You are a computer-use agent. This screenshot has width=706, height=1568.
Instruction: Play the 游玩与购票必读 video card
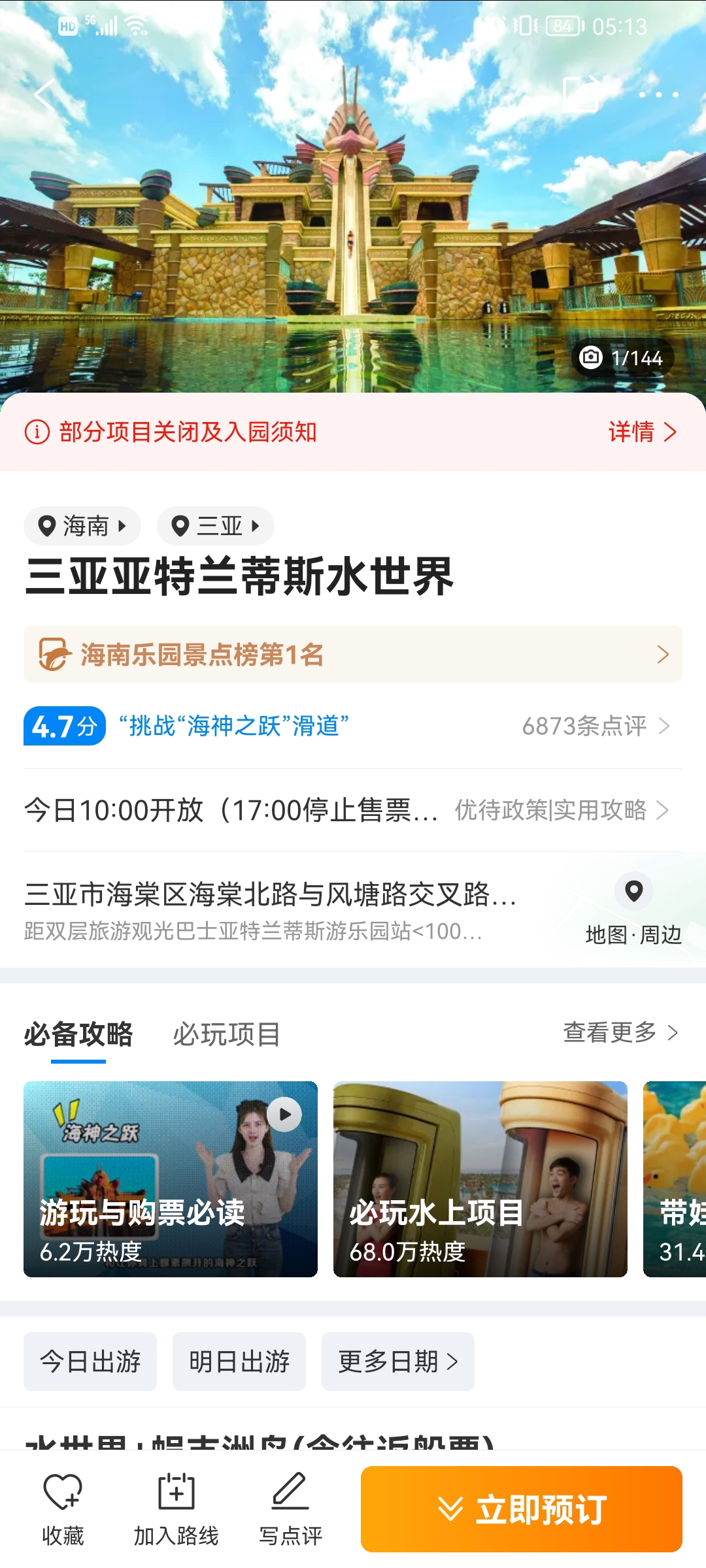point(171,1179)
